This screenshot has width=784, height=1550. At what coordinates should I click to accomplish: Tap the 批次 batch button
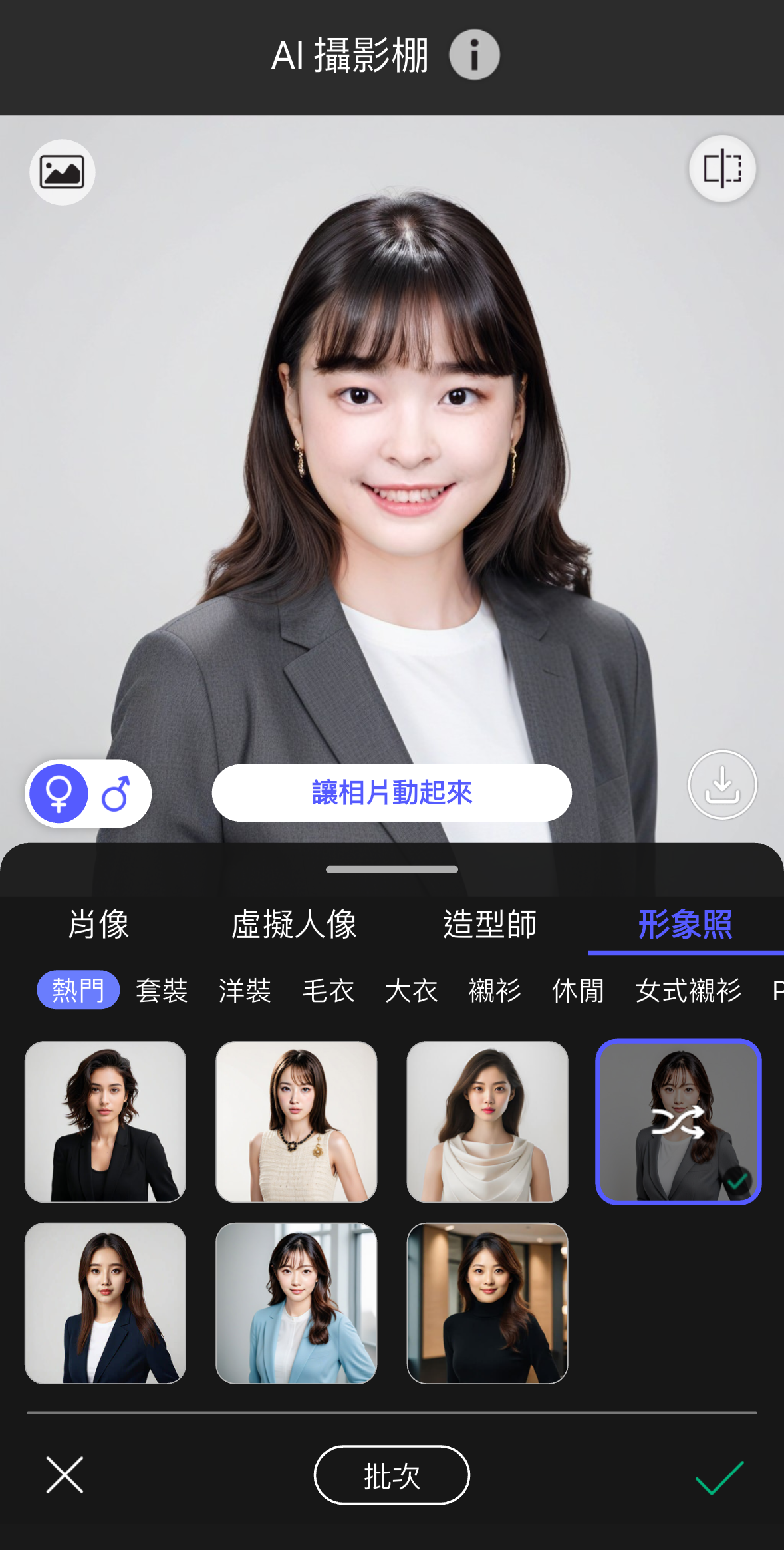(392, 1475)
